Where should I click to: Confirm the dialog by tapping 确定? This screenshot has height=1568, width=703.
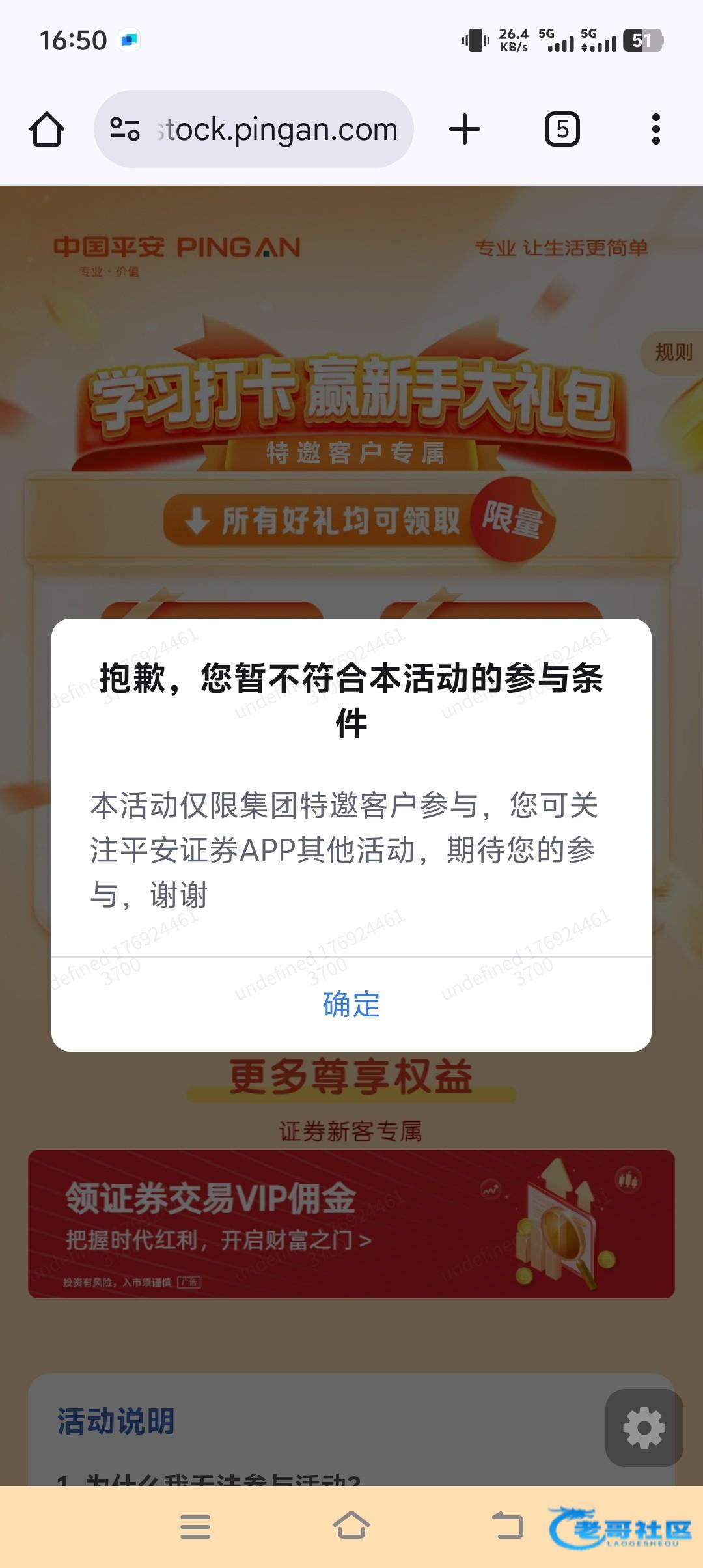click(x=351, y=1004)
